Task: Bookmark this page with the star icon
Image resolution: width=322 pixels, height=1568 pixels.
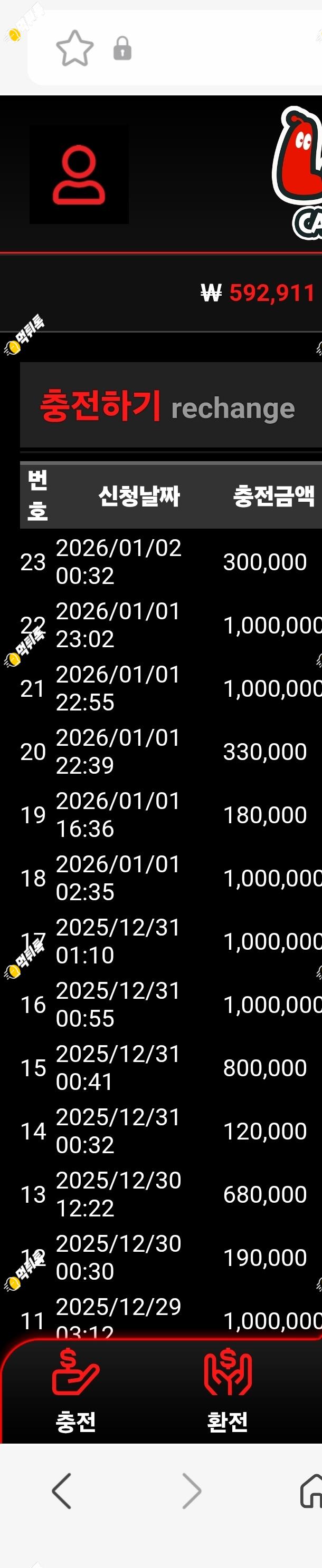Action: [x=74, y=48]
